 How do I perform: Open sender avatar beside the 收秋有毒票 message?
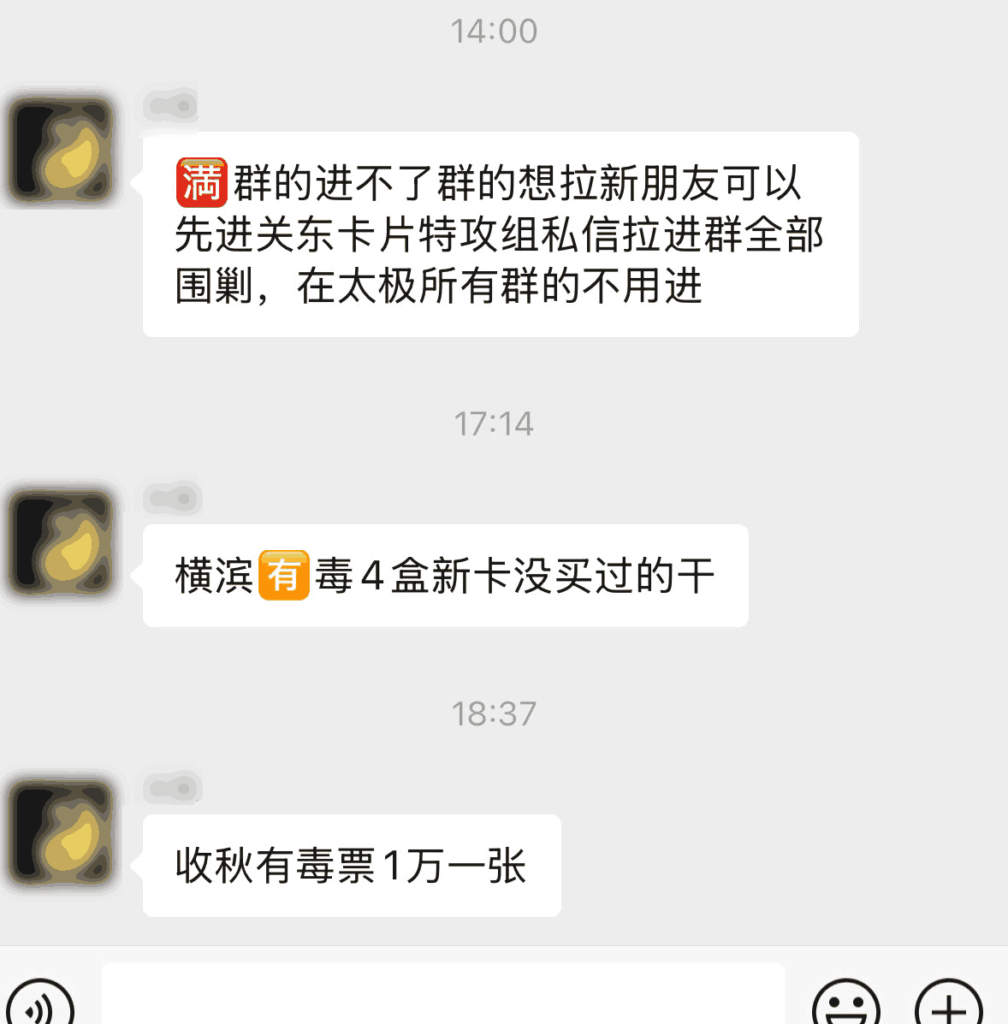59,835
